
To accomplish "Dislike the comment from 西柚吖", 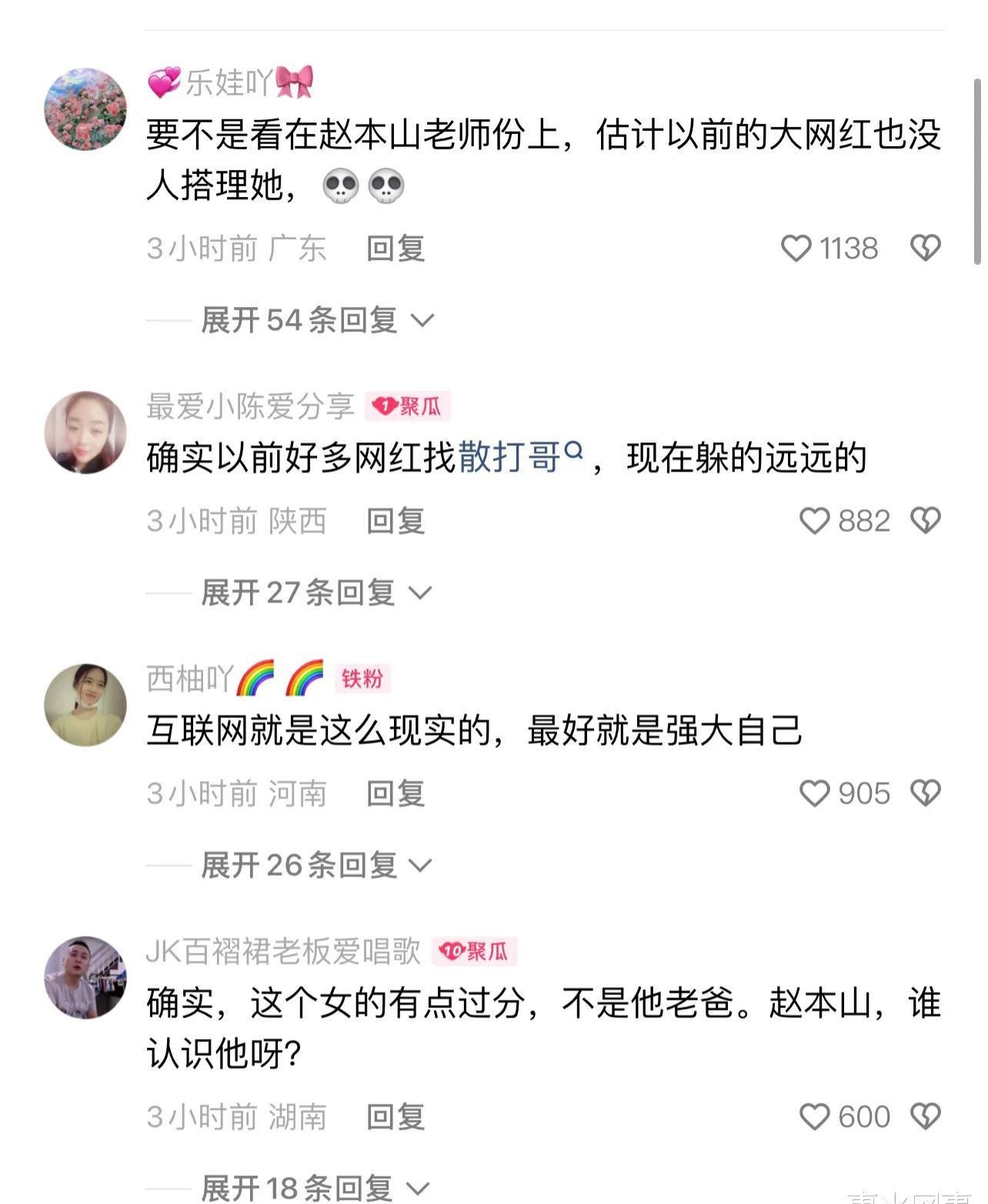I will pyautogui.click(x=925, y=793).
